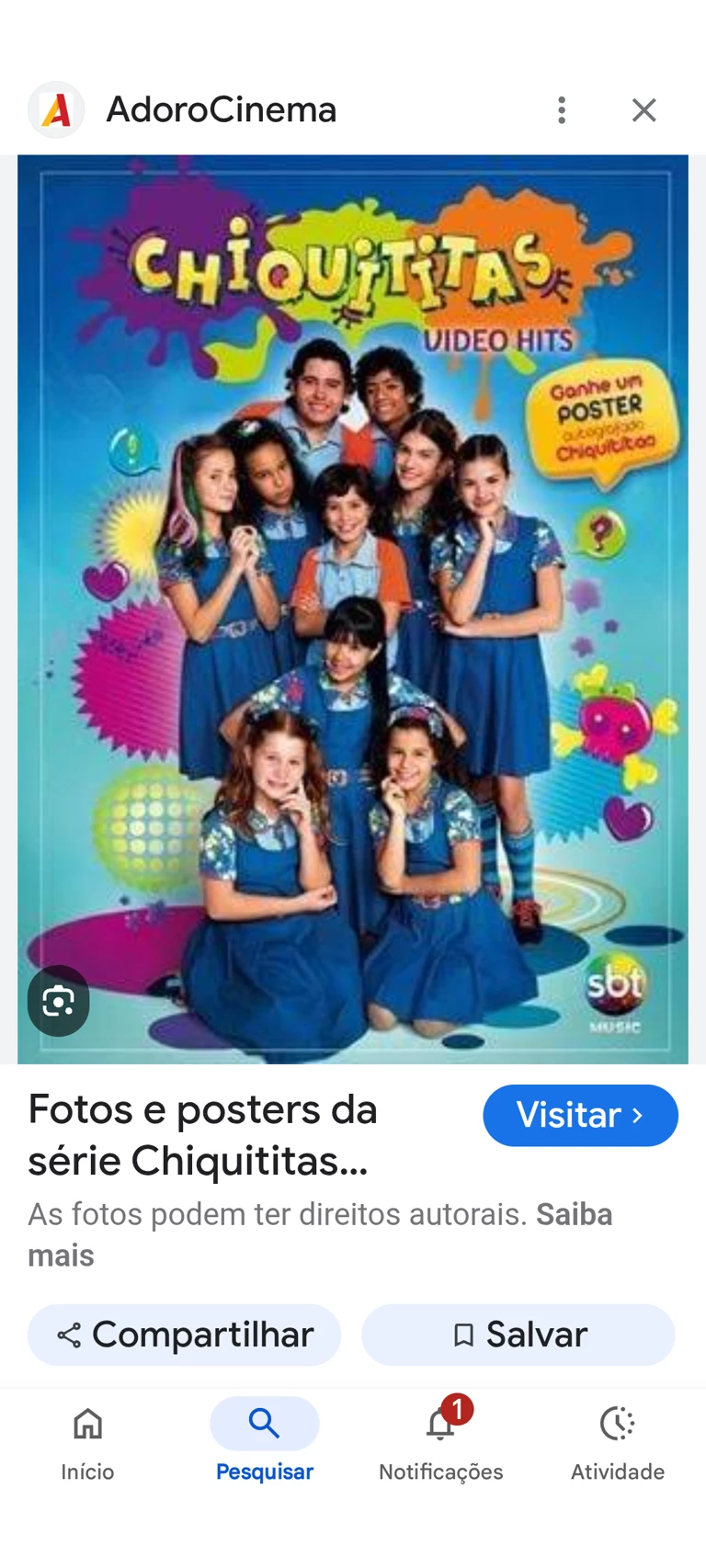Save the image with Salvar

518,1335
